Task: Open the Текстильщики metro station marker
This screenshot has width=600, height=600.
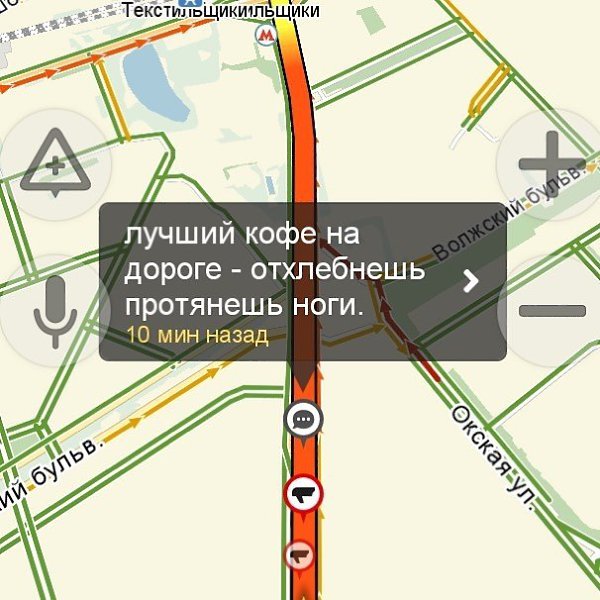Action: 265,36
